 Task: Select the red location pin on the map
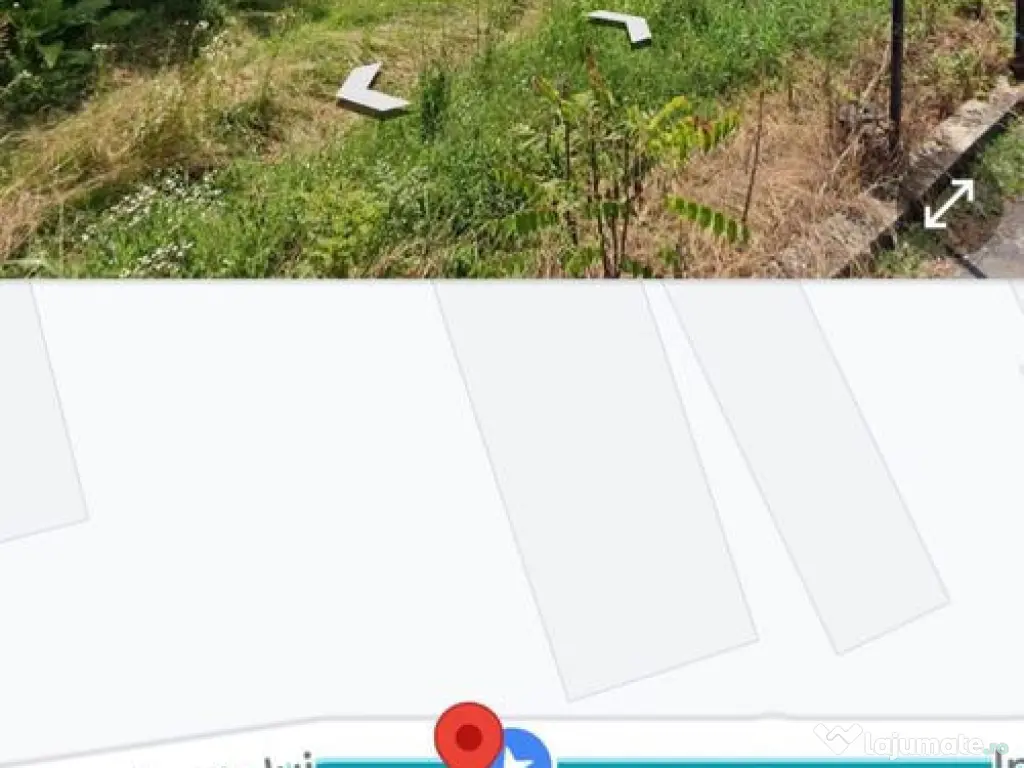tap(468, 736)
